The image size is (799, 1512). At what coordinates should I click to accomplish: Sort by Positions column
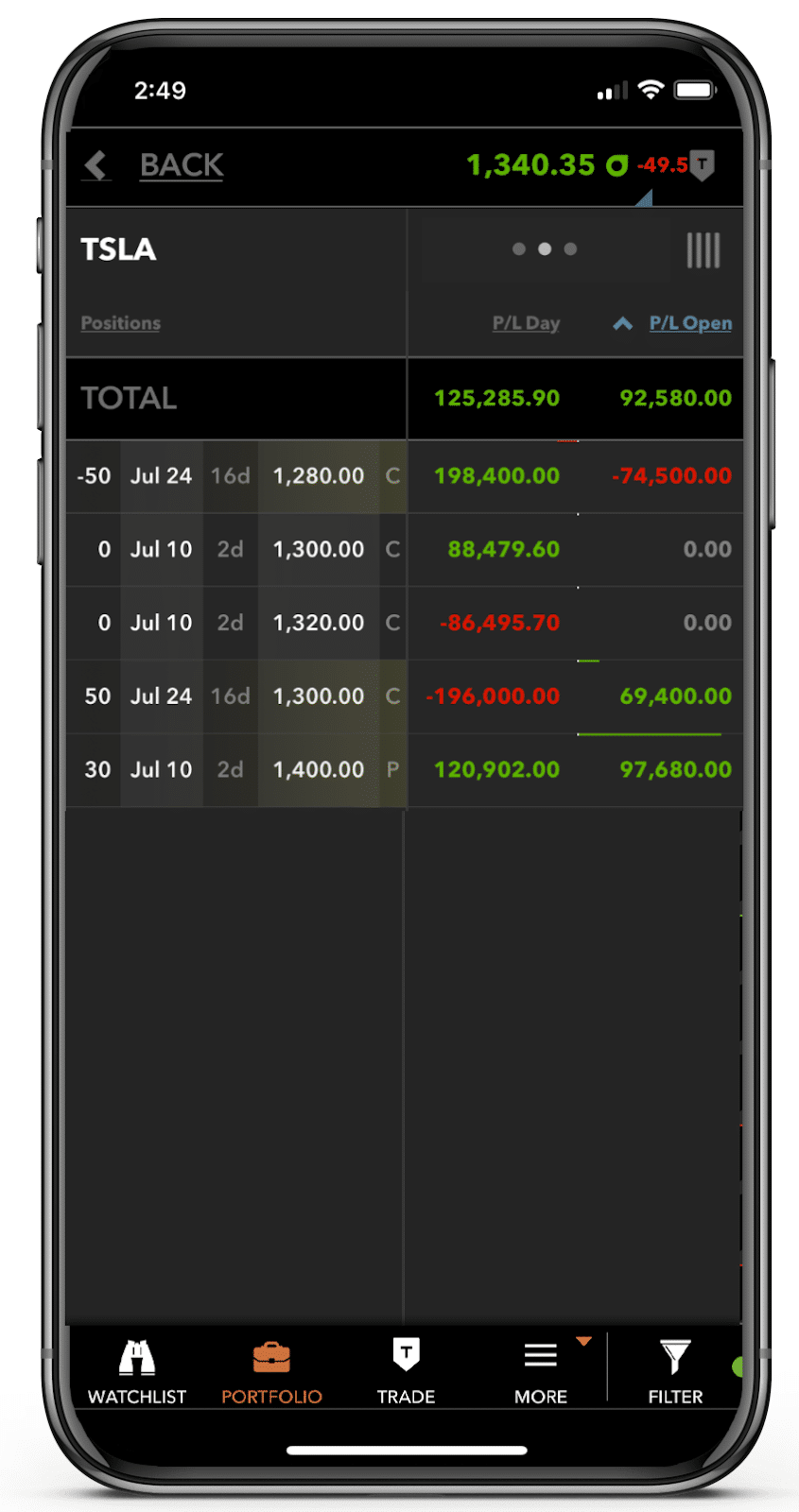[120, 323]
